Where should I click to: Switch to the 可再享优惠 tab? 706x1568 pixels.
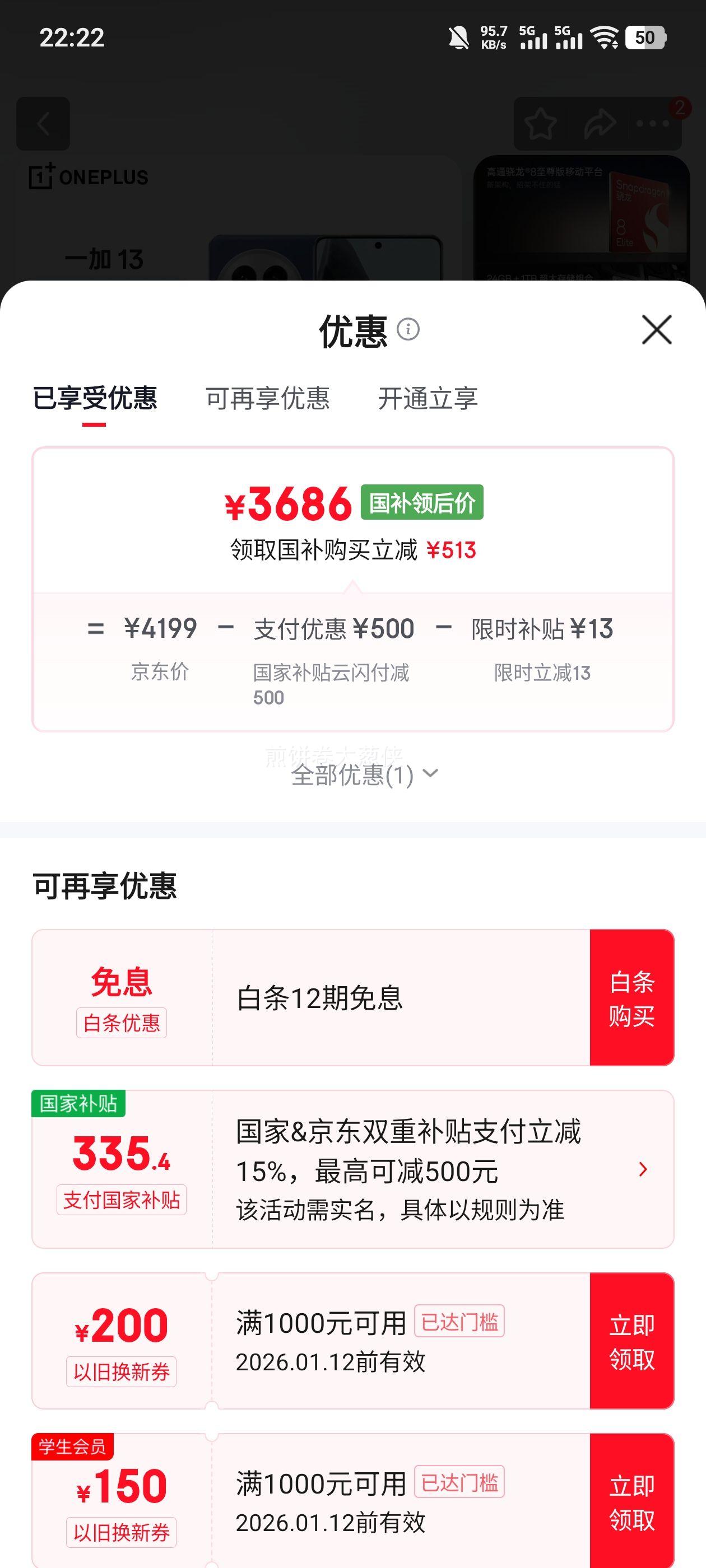tap(268, 399)
